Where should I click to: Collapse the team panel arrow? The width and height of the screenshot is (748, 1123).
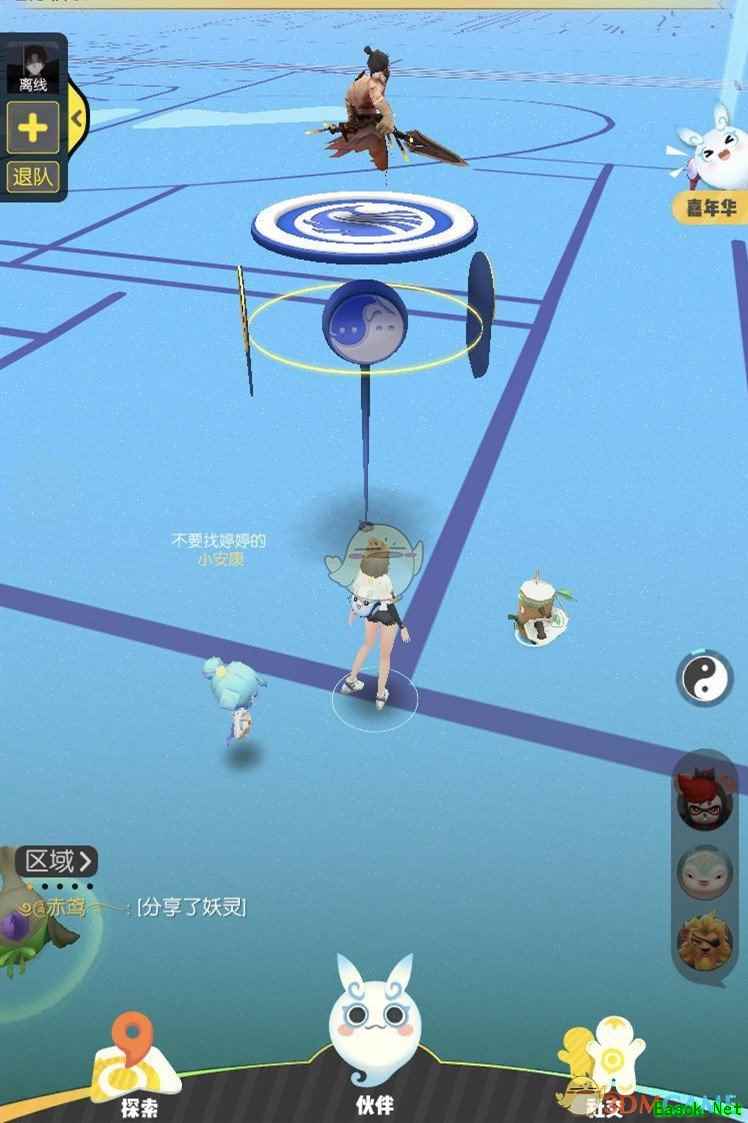[77, 119]
